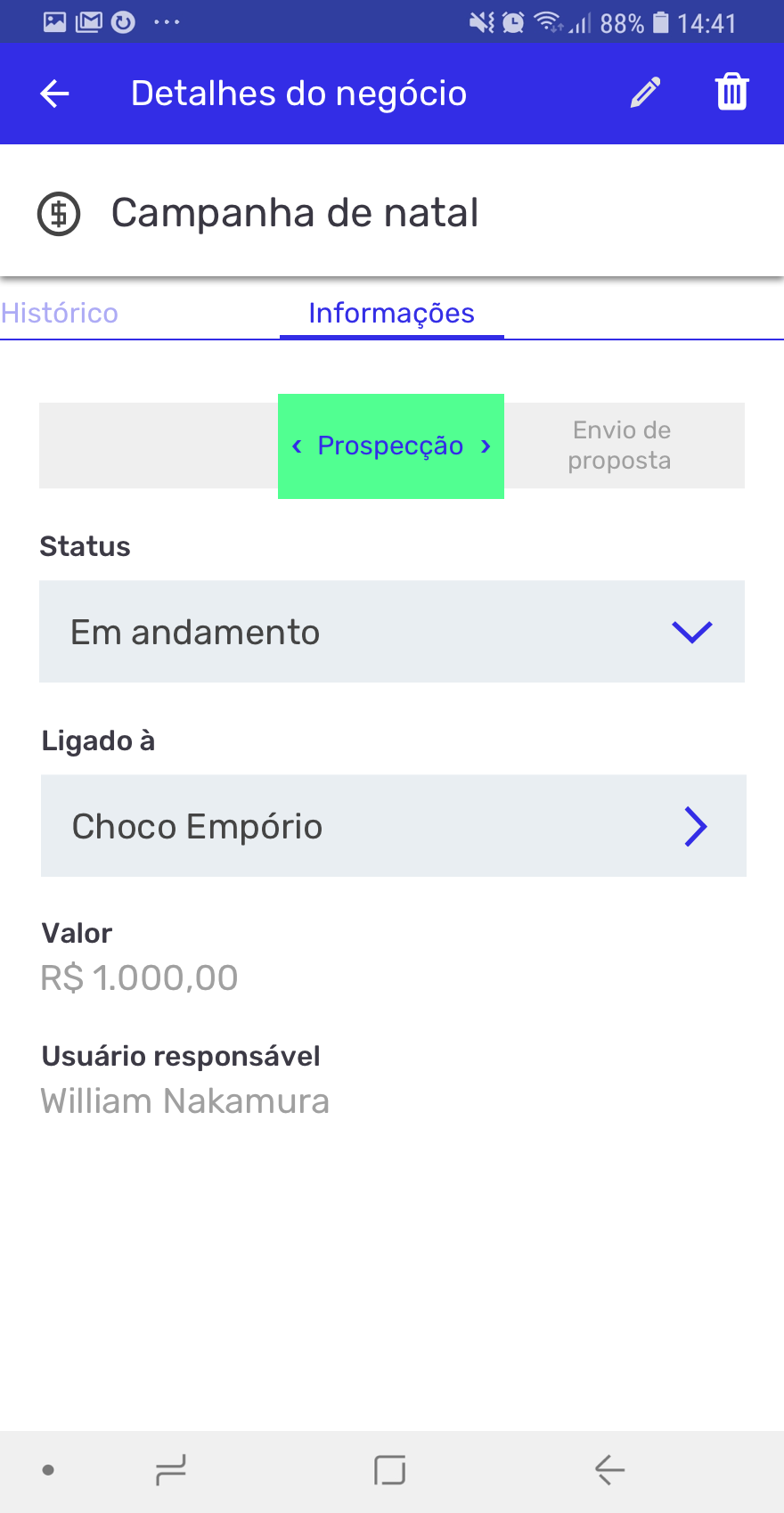Select the Informações tab
Viewport: 784px width, 1513px height.
pos(391,313)
